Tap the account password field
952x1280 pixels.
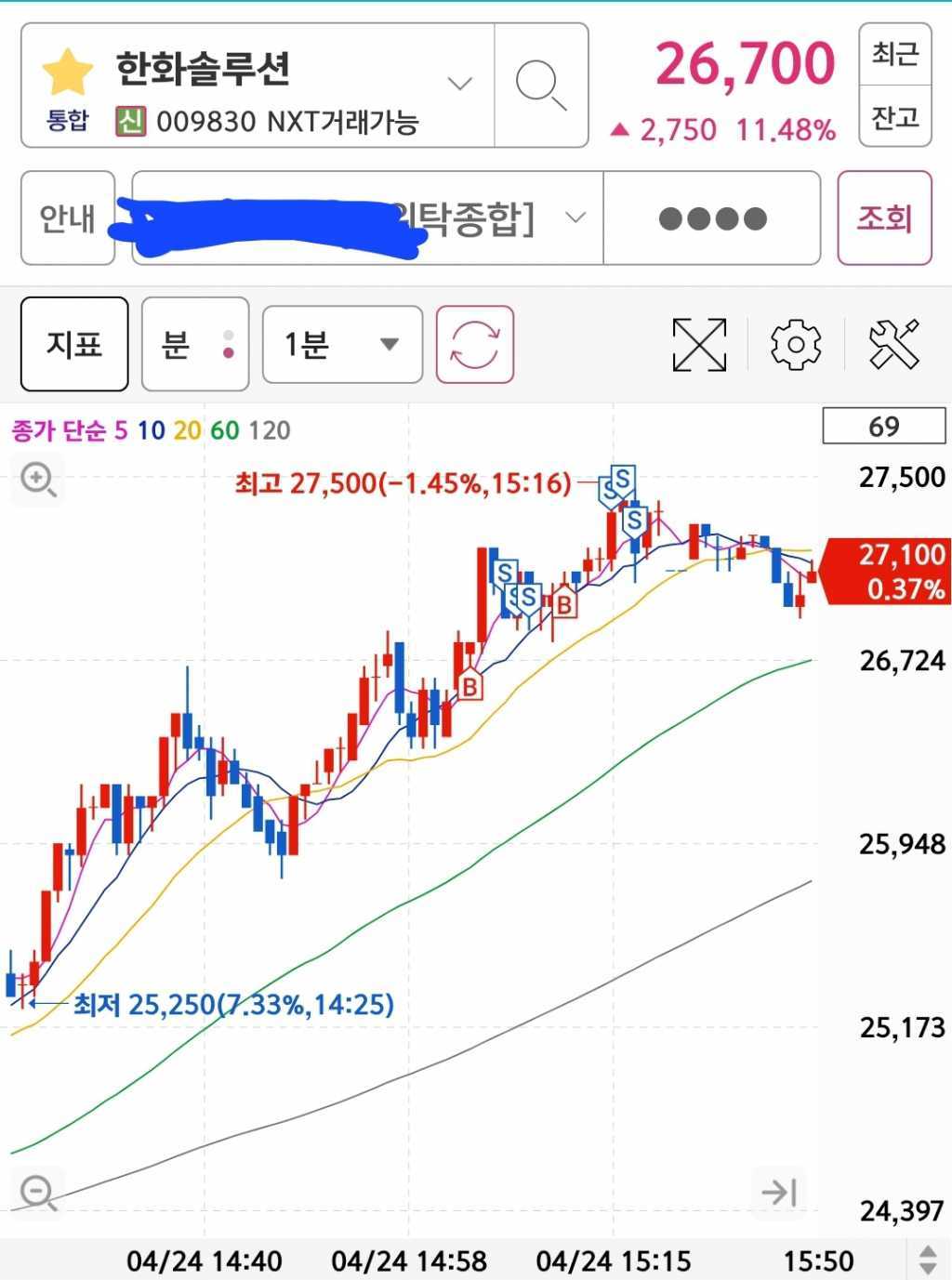(712, 218)
